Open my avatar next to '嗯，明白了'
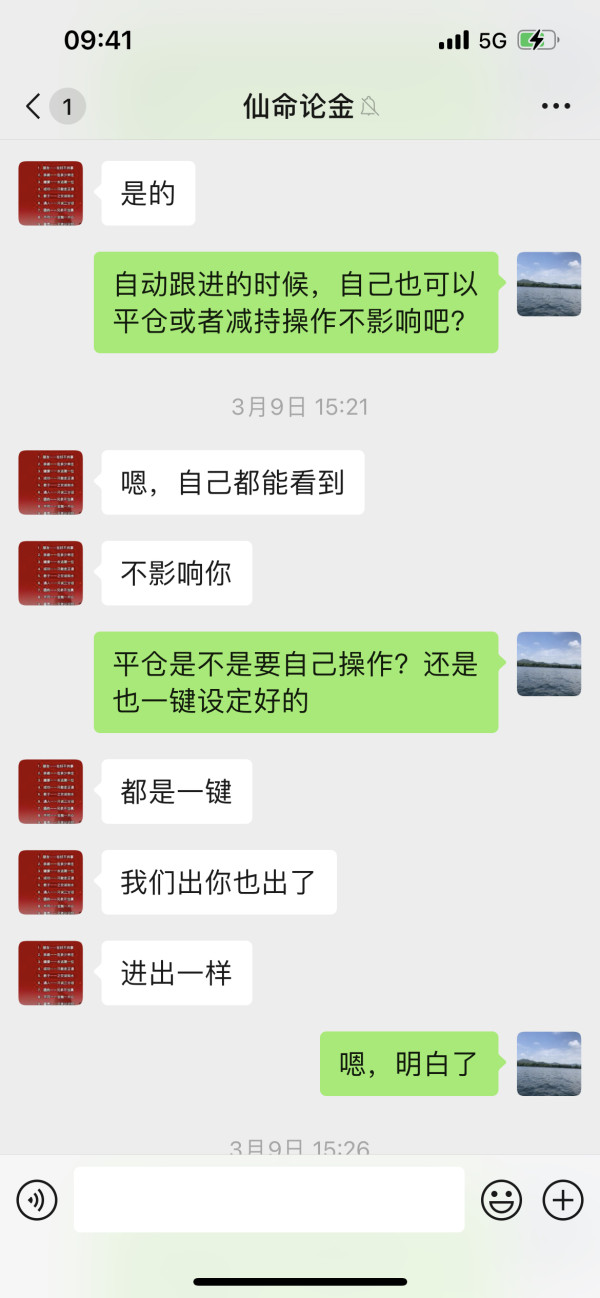Screen dimensions: 600x1298 [x=549, y=1063]
